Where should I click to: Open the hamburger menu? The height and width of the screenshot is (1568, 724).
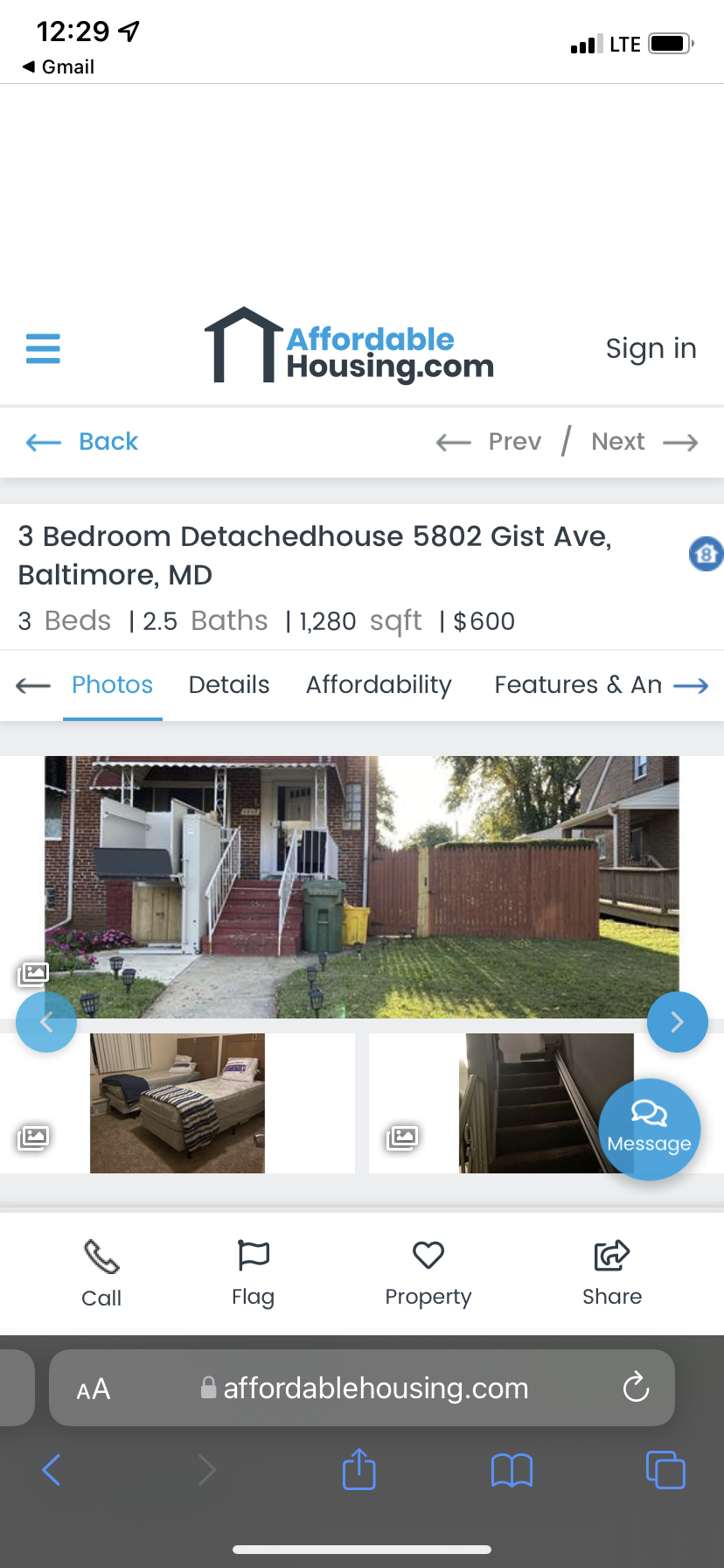pos(43,348)
